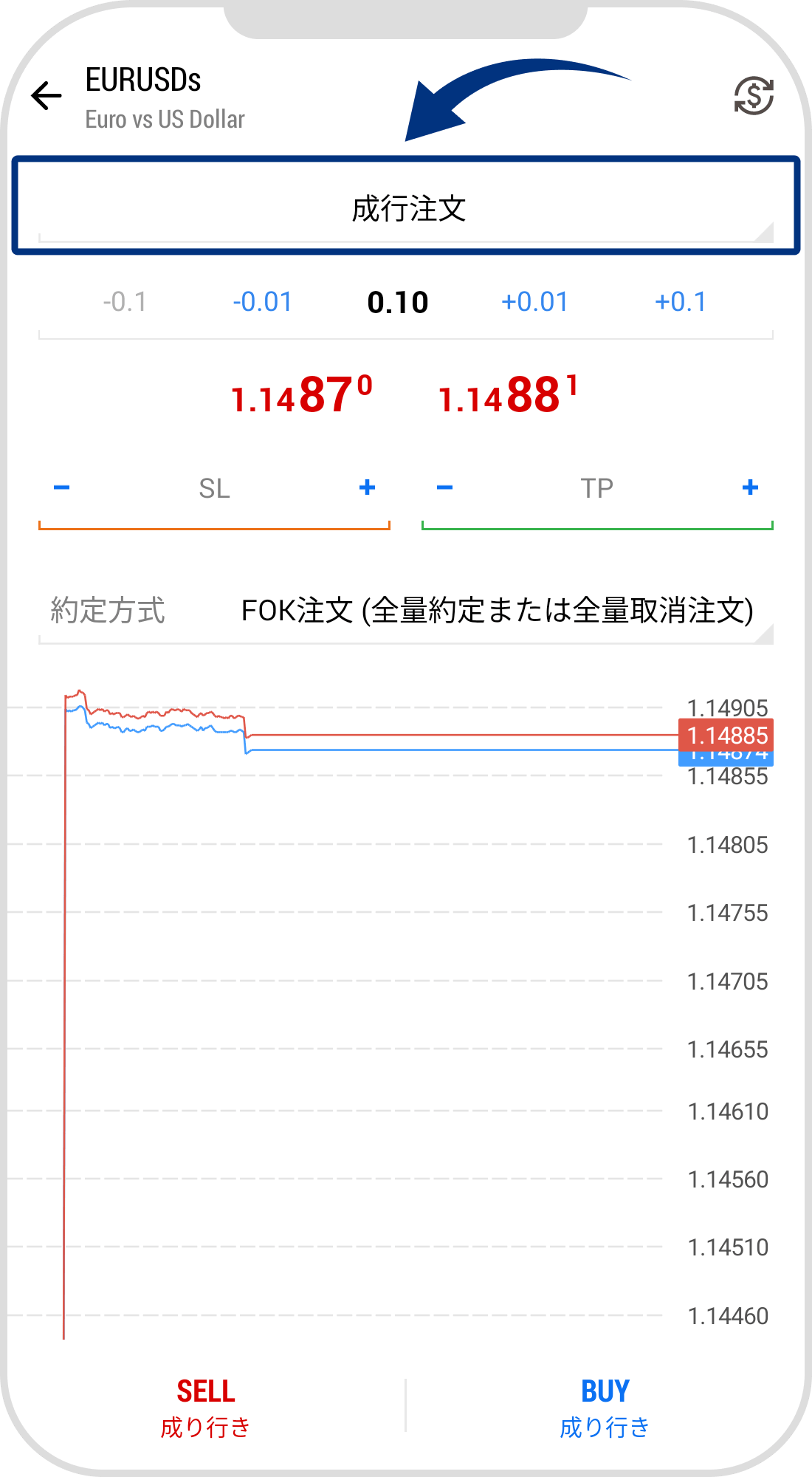Image resolution: width=812 pixels, height=1477 pixels.
Task: Increase lot size by 0.1
Action: tap(681, 301)
